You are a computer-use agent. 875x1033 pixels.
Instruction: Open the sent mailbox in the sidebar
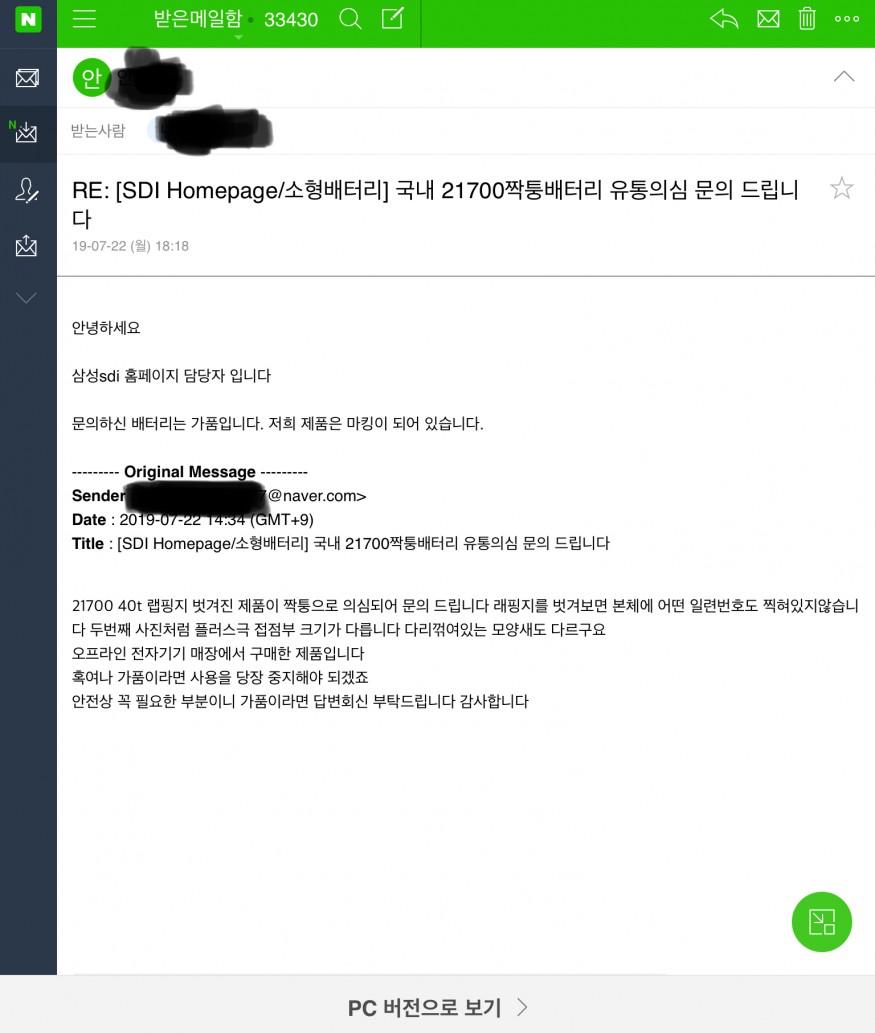click(27, 245)
